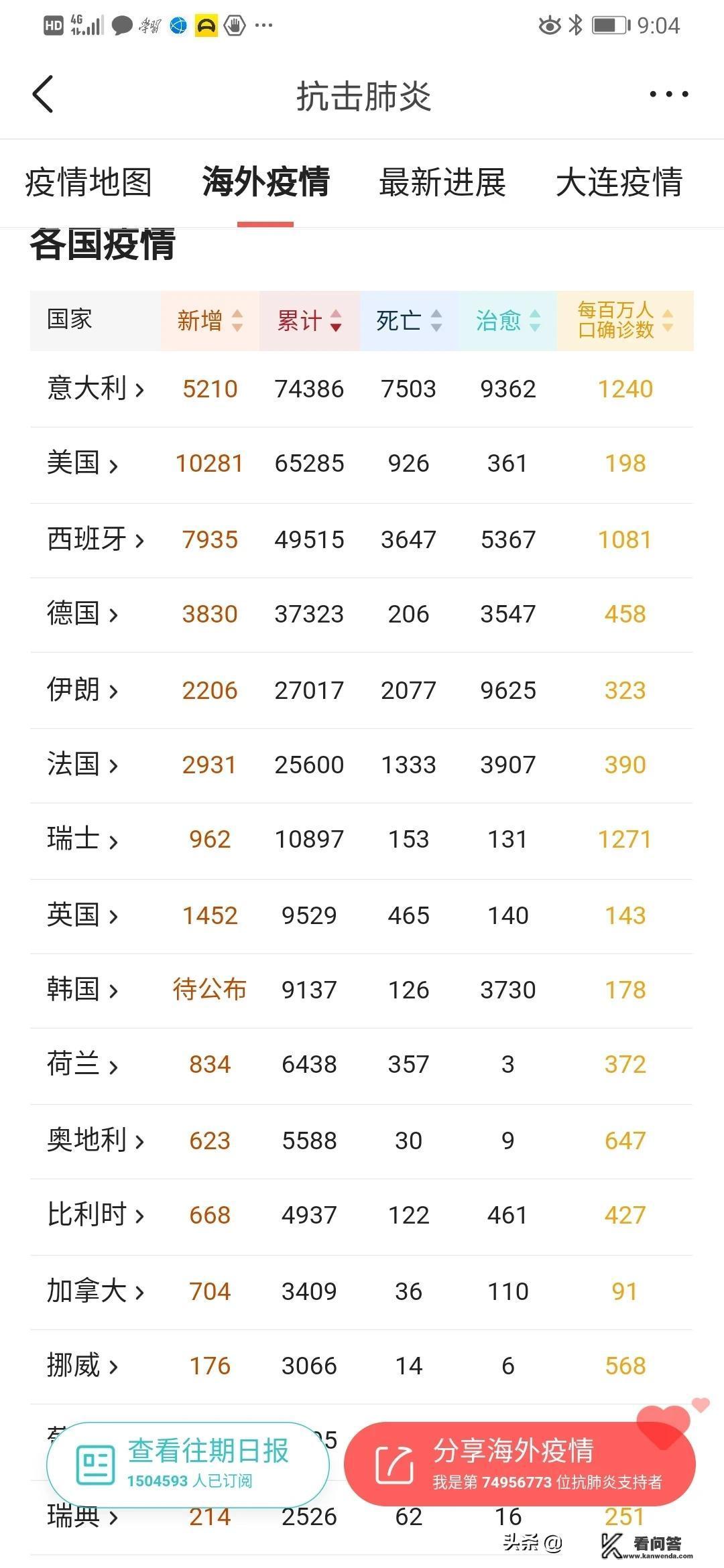Click the 待公布 cell in the 韩国 row

click(208, 989)
